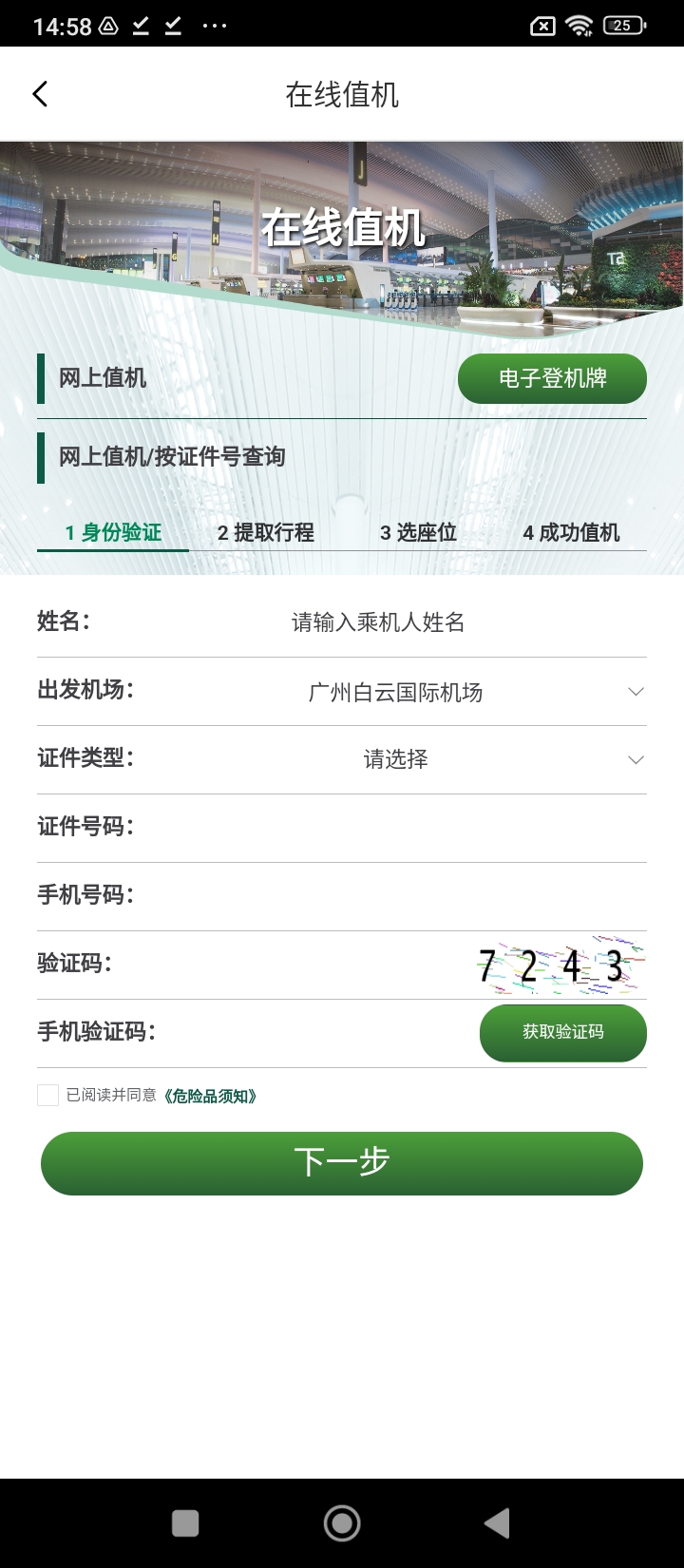Viewport: 684px width, 1568px height.
Task: Open the 证件类型 document type selector
Action: click(395, 759)
